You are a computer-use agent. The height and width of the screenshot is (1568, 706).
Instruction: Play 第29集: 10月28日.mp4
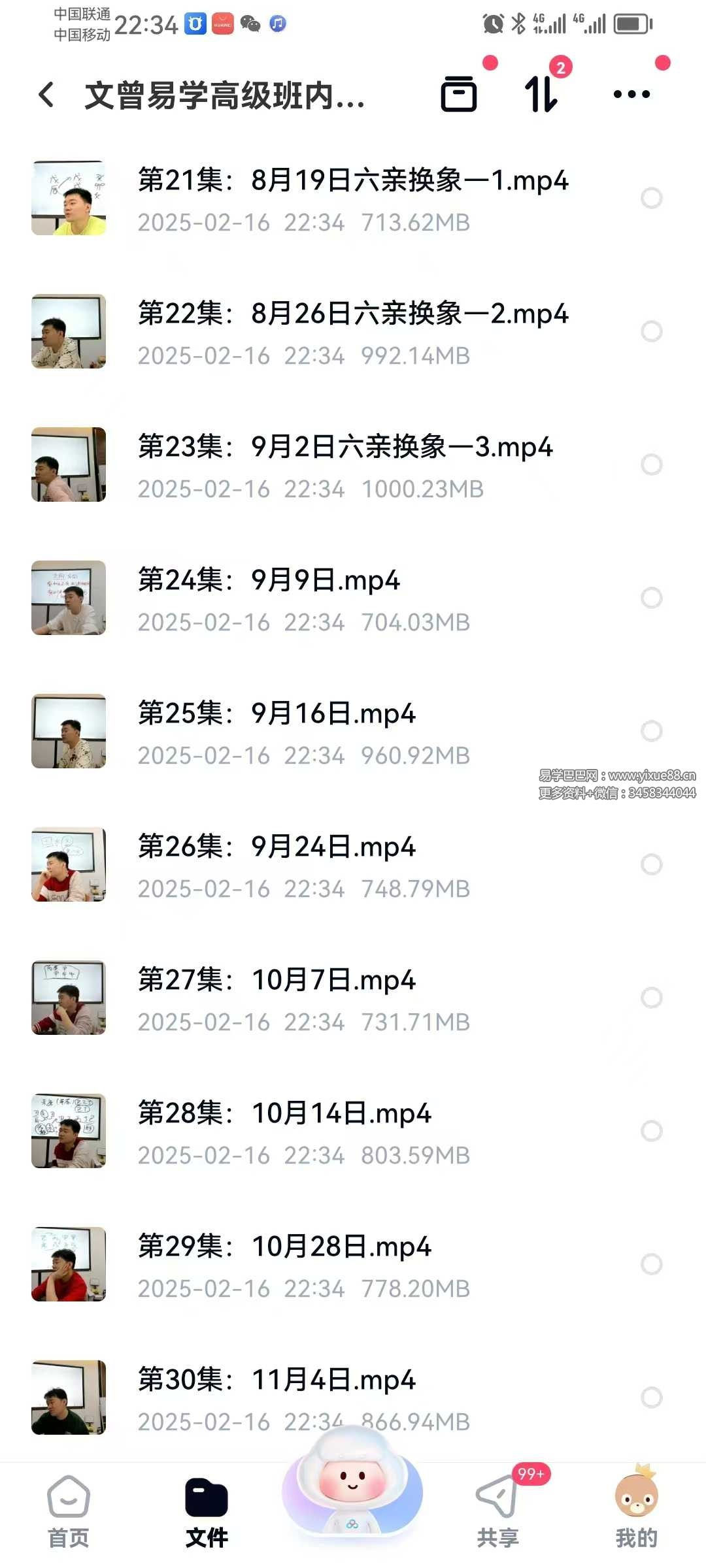(284, 1247)
